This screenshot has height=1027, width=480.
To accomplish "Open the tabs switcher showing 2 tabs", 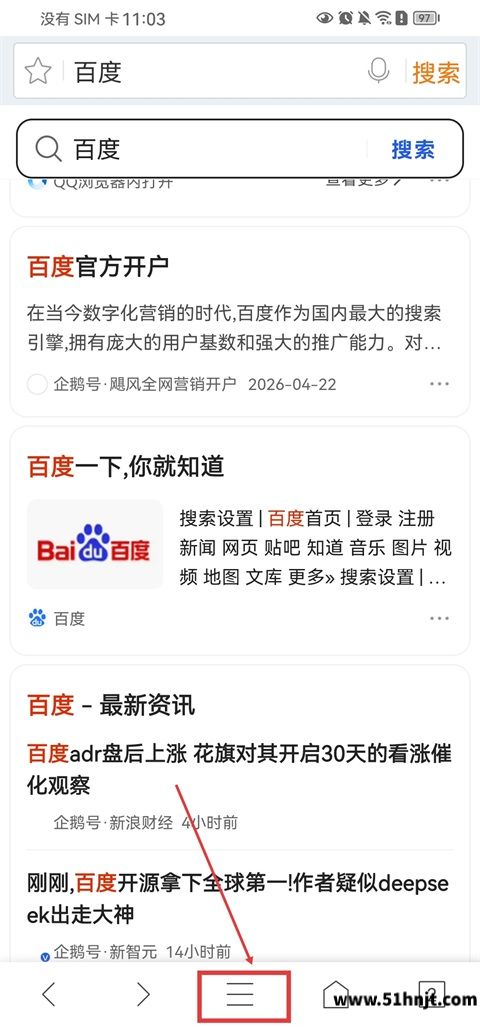I will pyautogui.click(x=432, y=994).
